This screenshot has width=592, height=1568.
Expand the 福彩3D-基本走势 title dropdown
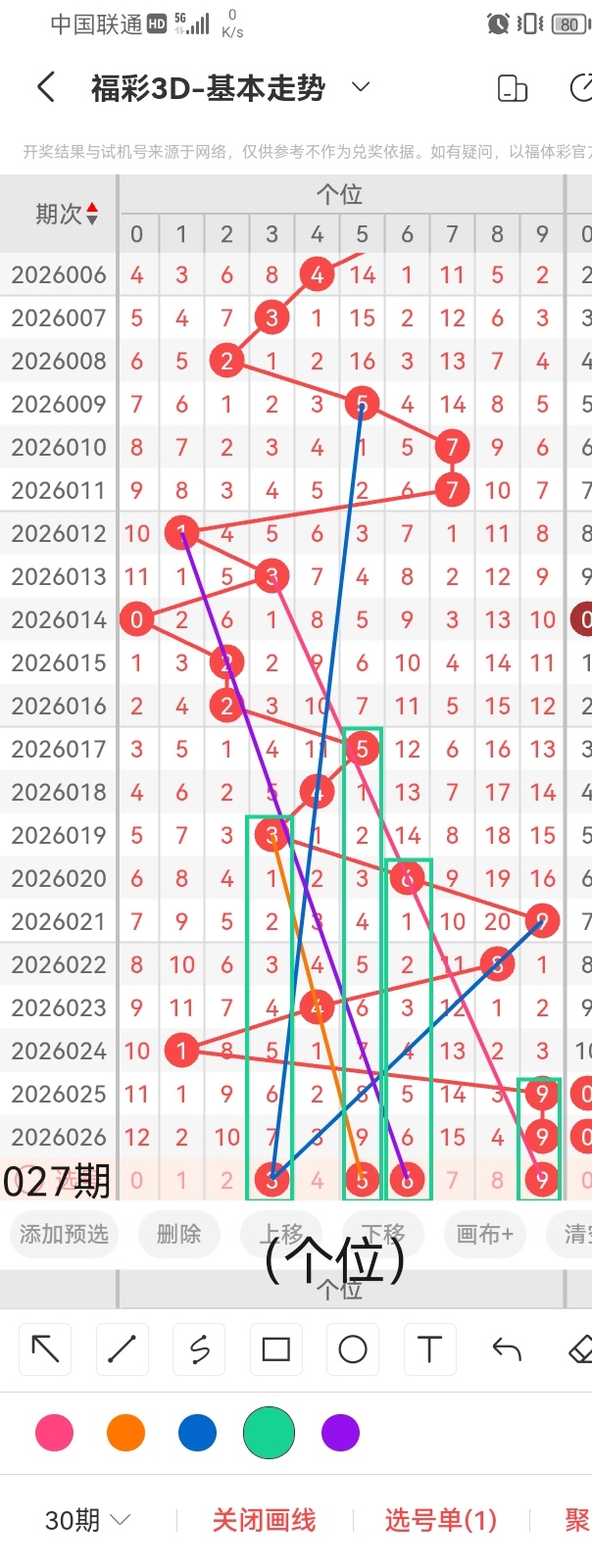[361, 87]
